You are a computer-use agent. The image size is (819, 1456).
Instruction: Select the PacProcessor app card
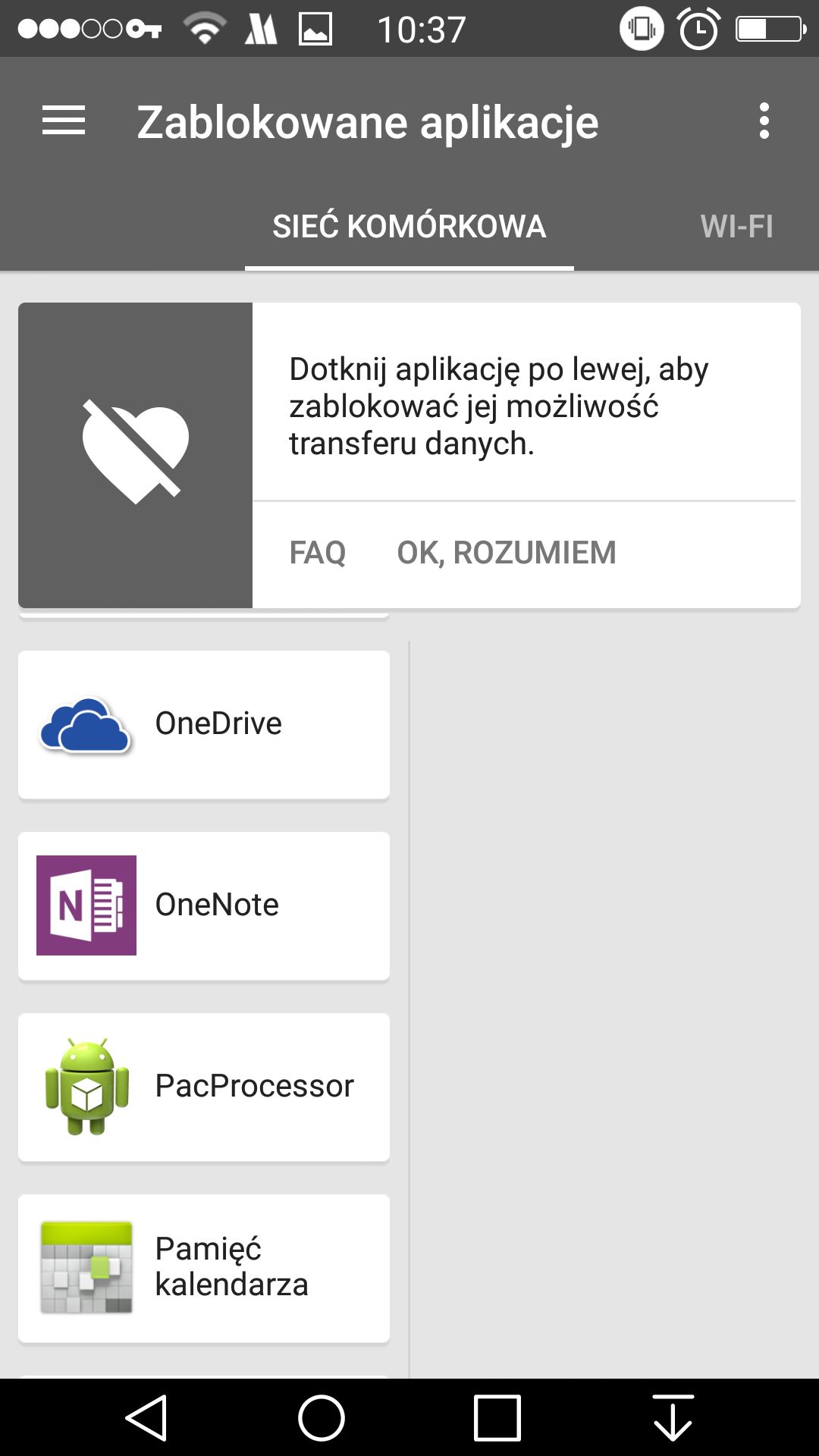pyautogui.click(x=204, y=1087)
